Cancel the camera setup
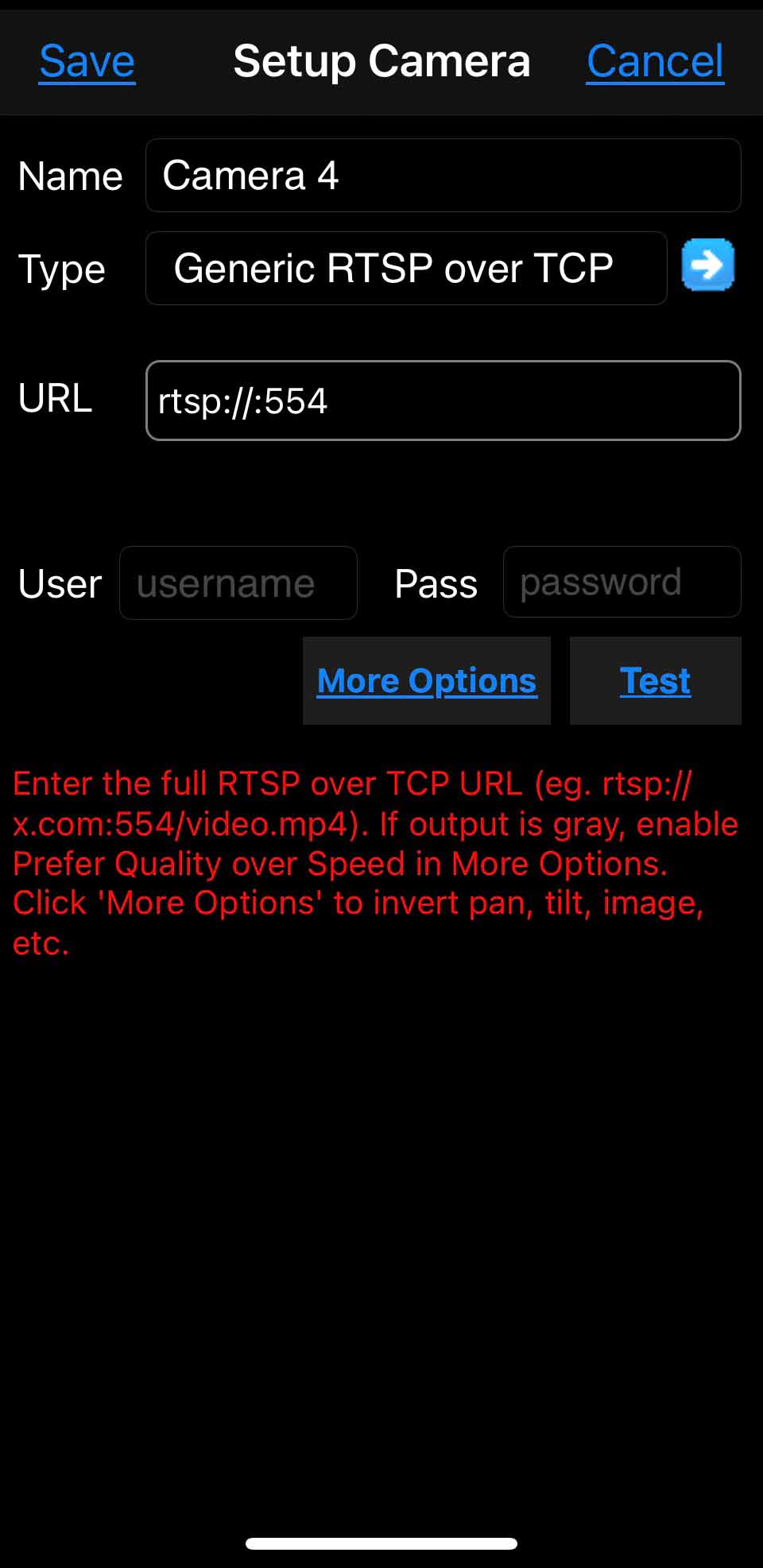Viewport: 763px width, 1568px height. pos(655,61)
